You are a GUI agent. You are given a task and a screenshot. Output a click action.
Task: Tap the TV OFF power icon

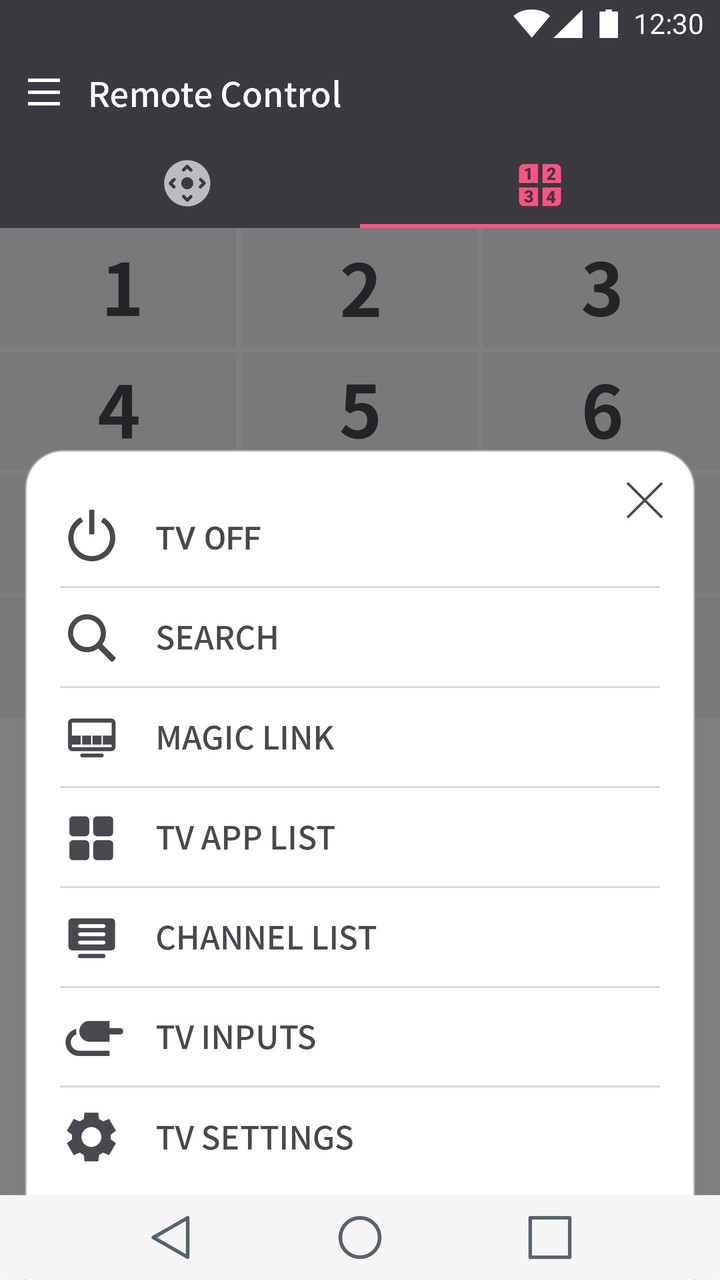click(x=91, y=535)
